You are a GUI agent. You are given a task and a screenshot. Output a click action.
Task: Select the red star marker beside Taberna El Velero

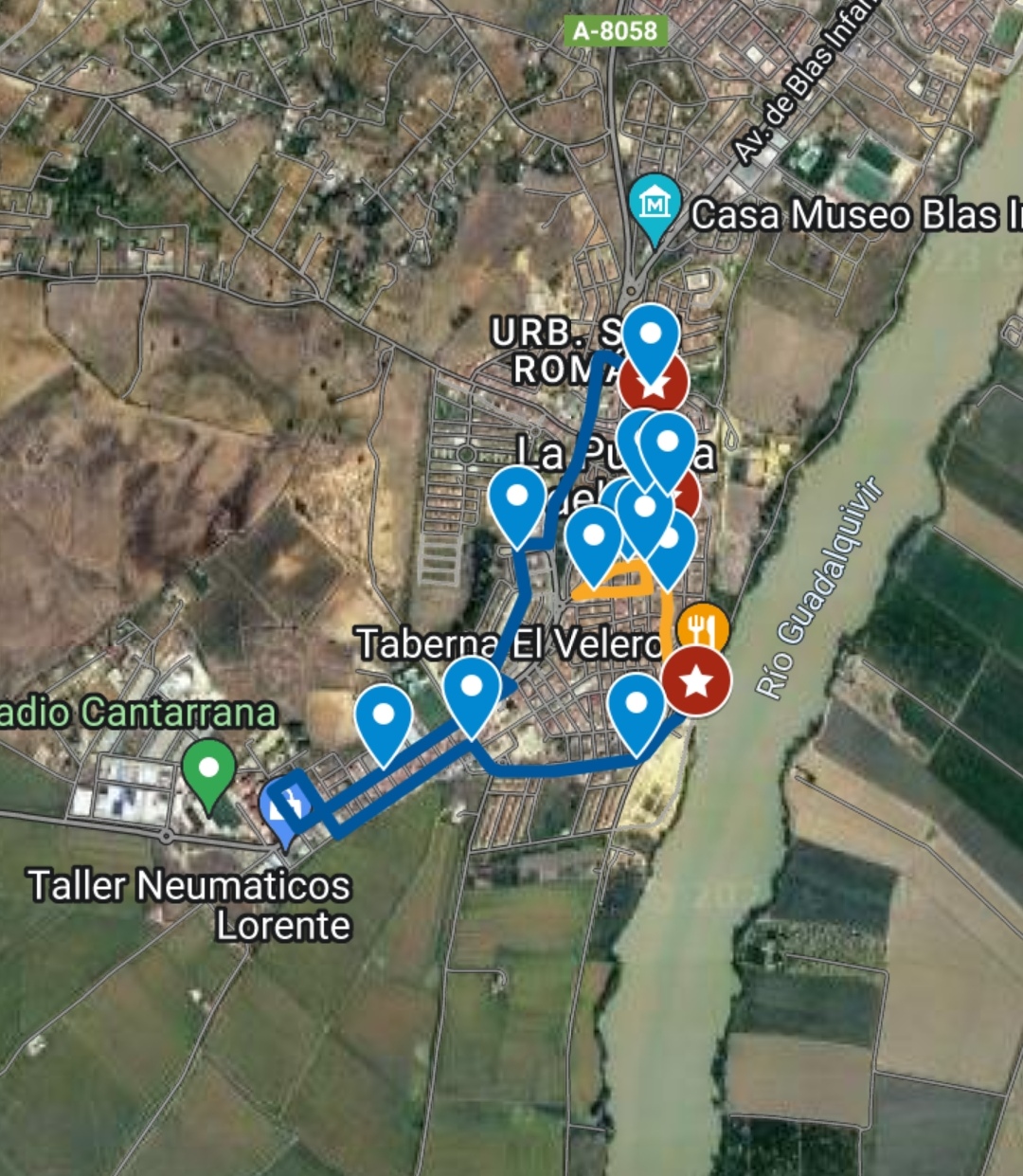(x=697, y=680)
